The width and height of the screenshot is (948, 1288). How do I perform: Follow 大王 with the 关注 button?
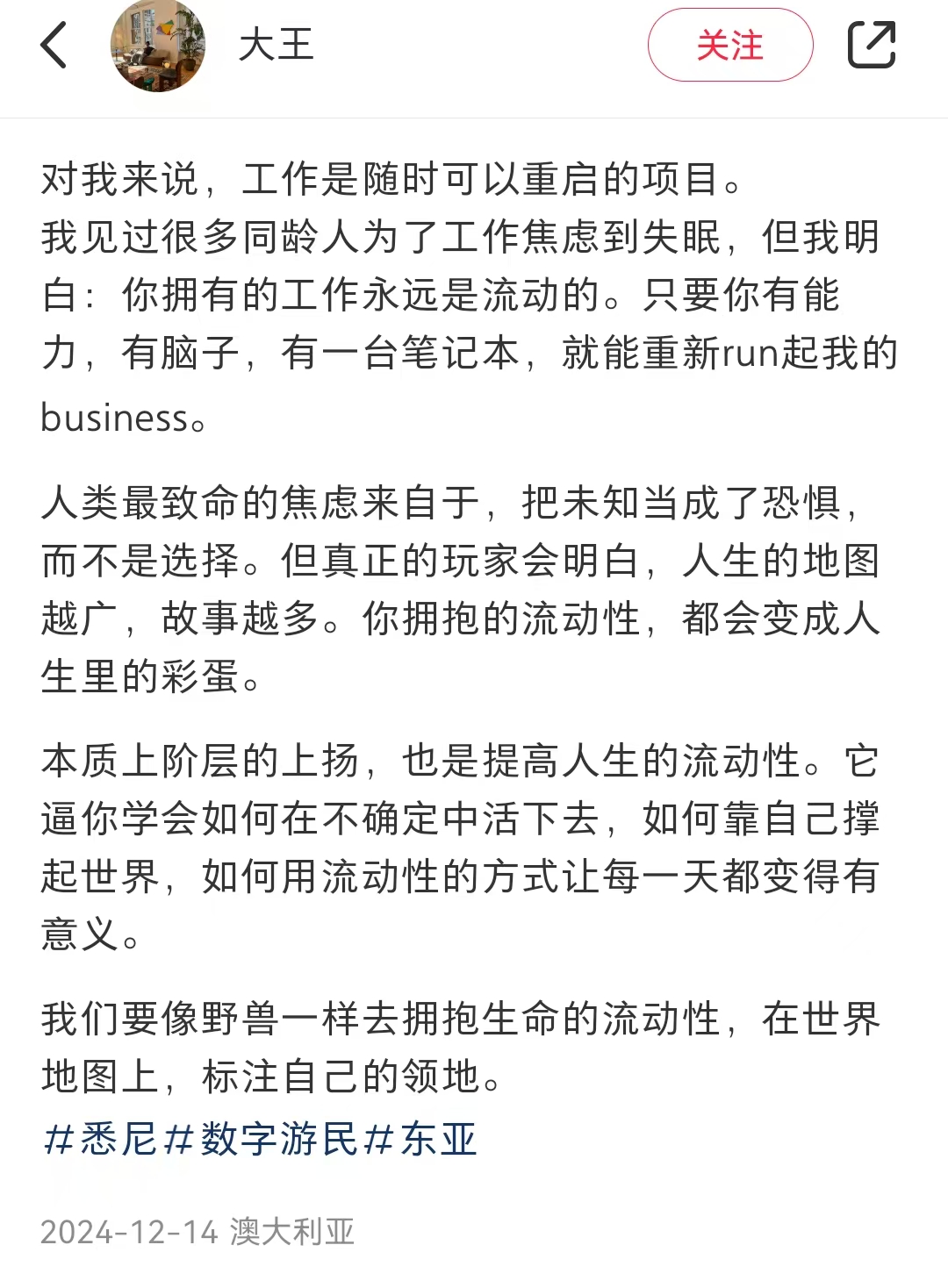click(x=730, y=45)
